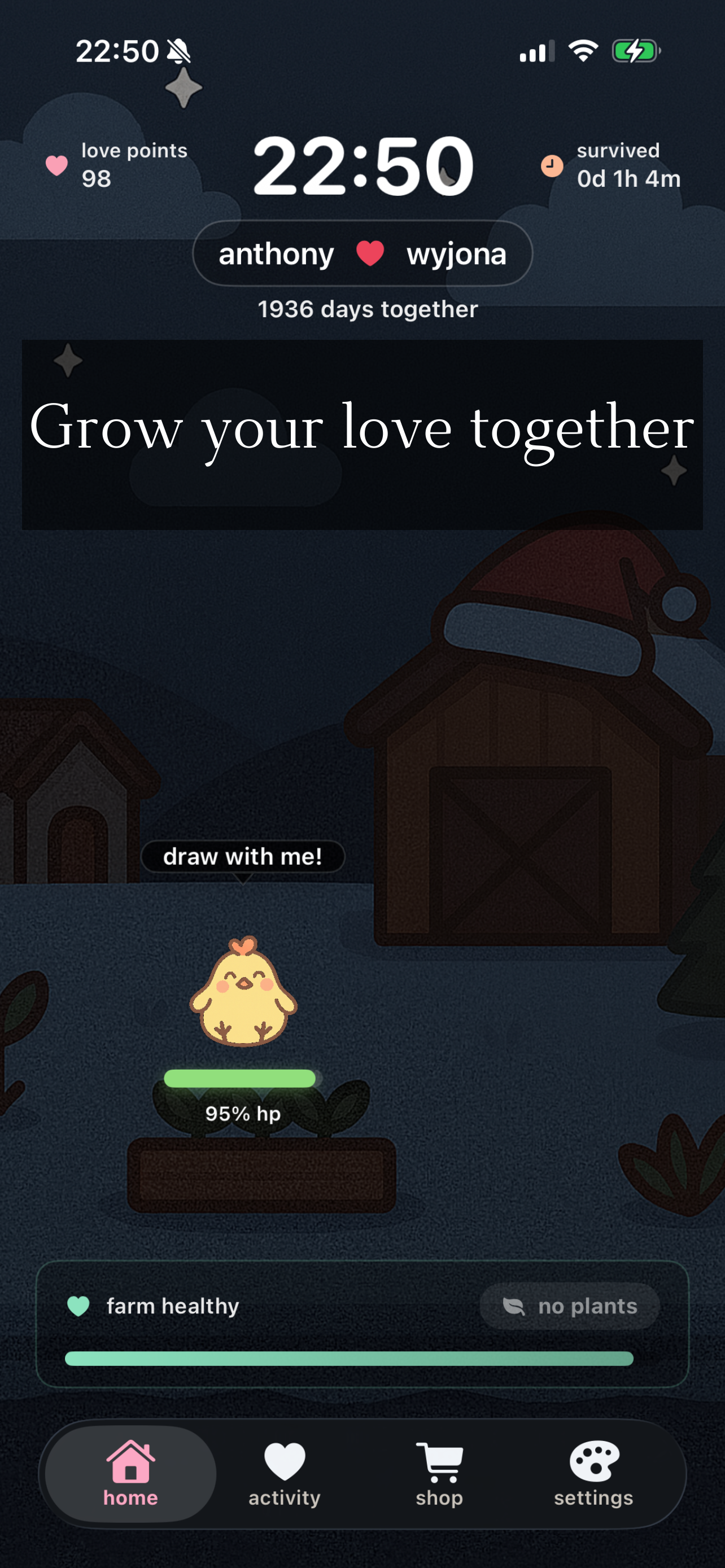Tap the anthony wyjona couple pill
This screenshot has width=725, height=1568.
363,253
